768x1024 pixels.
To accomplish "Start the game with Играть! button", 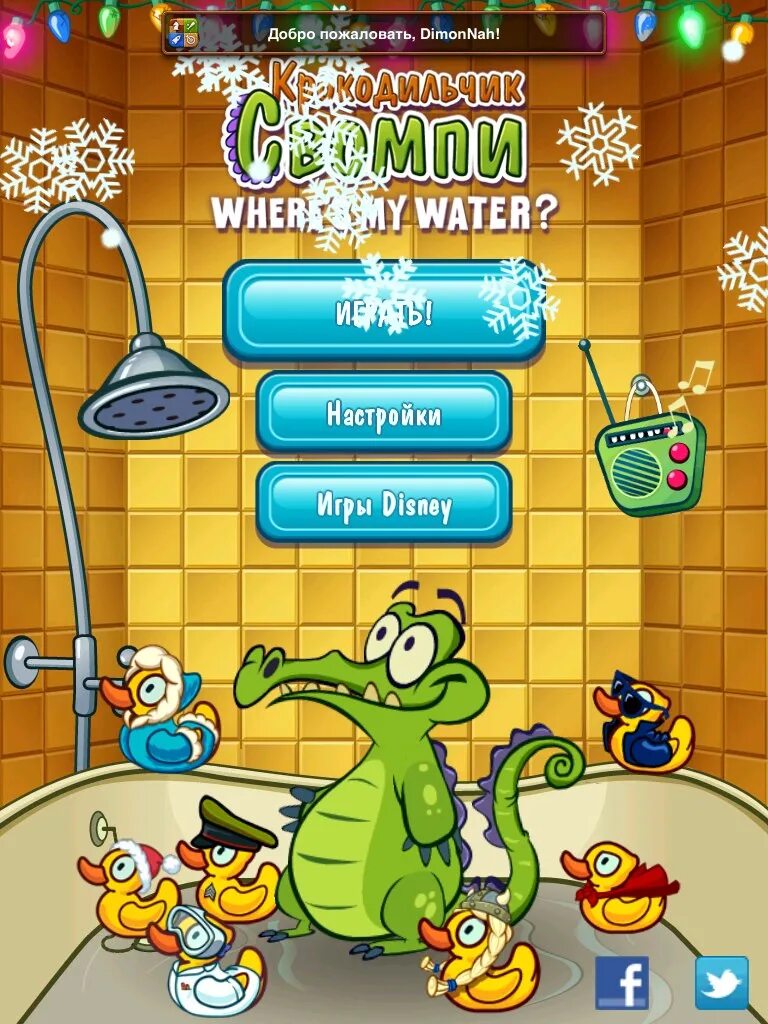I will pyautogui.click(x=384, y=311).
